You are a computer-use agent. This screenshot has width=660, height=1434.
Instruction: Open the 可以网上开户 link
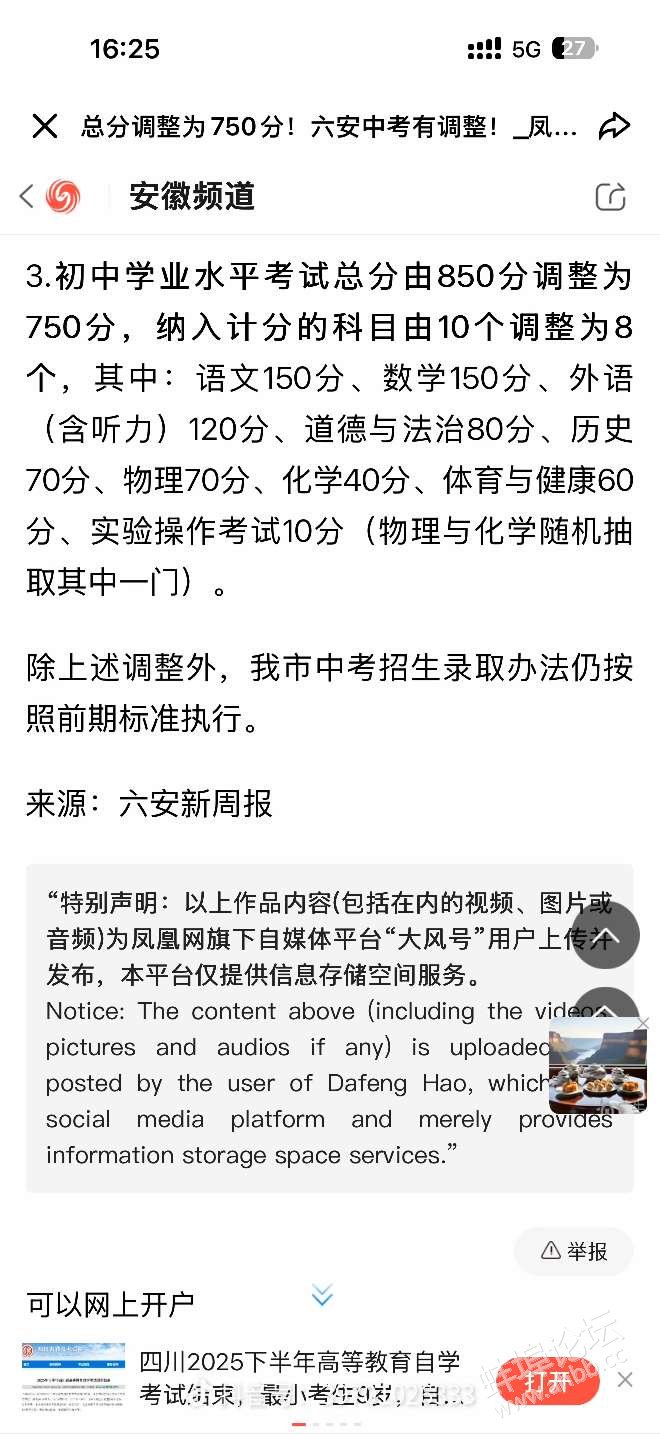coord(110,1304)
